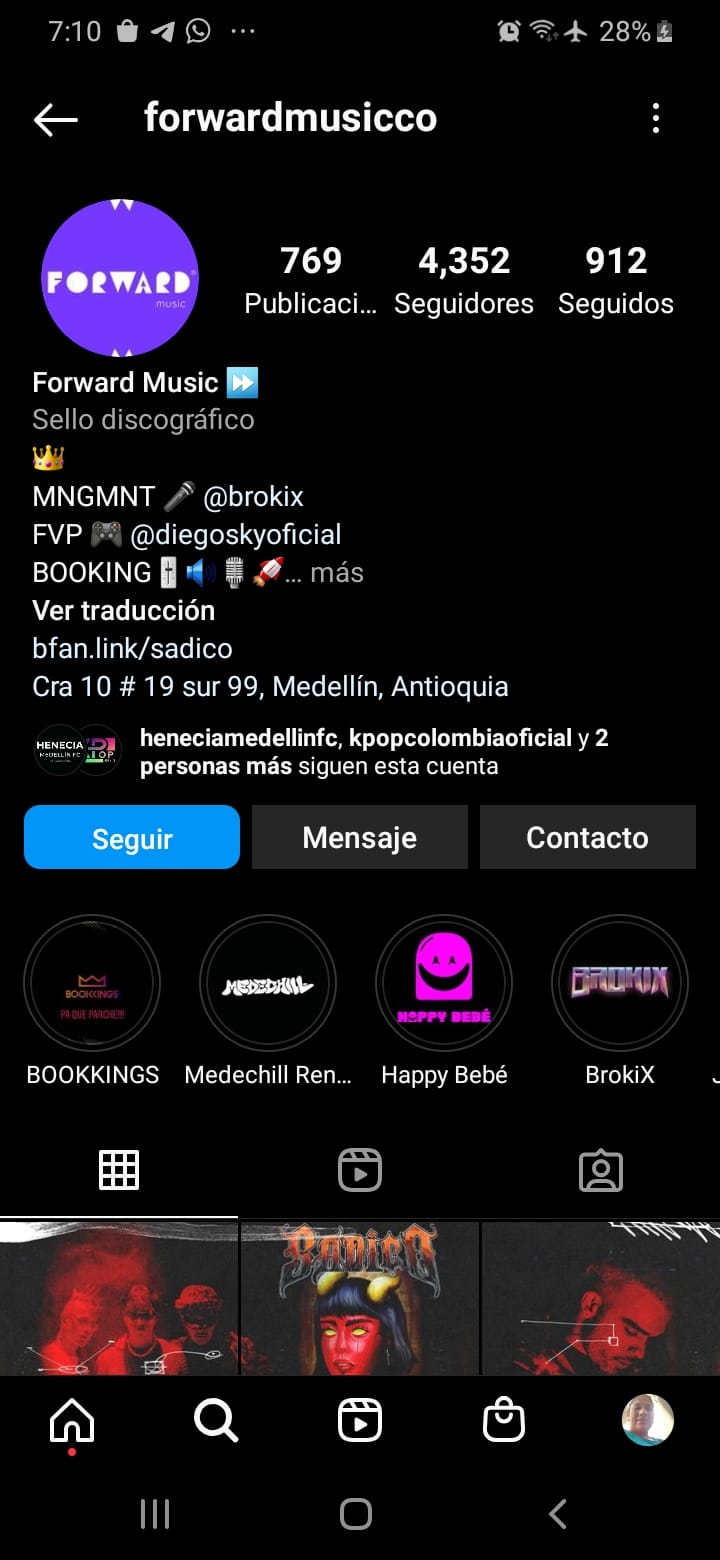This screenshot has width=720, height=1560.
Task: Open the bfan.link/sadico link
Action: [132, 649]
